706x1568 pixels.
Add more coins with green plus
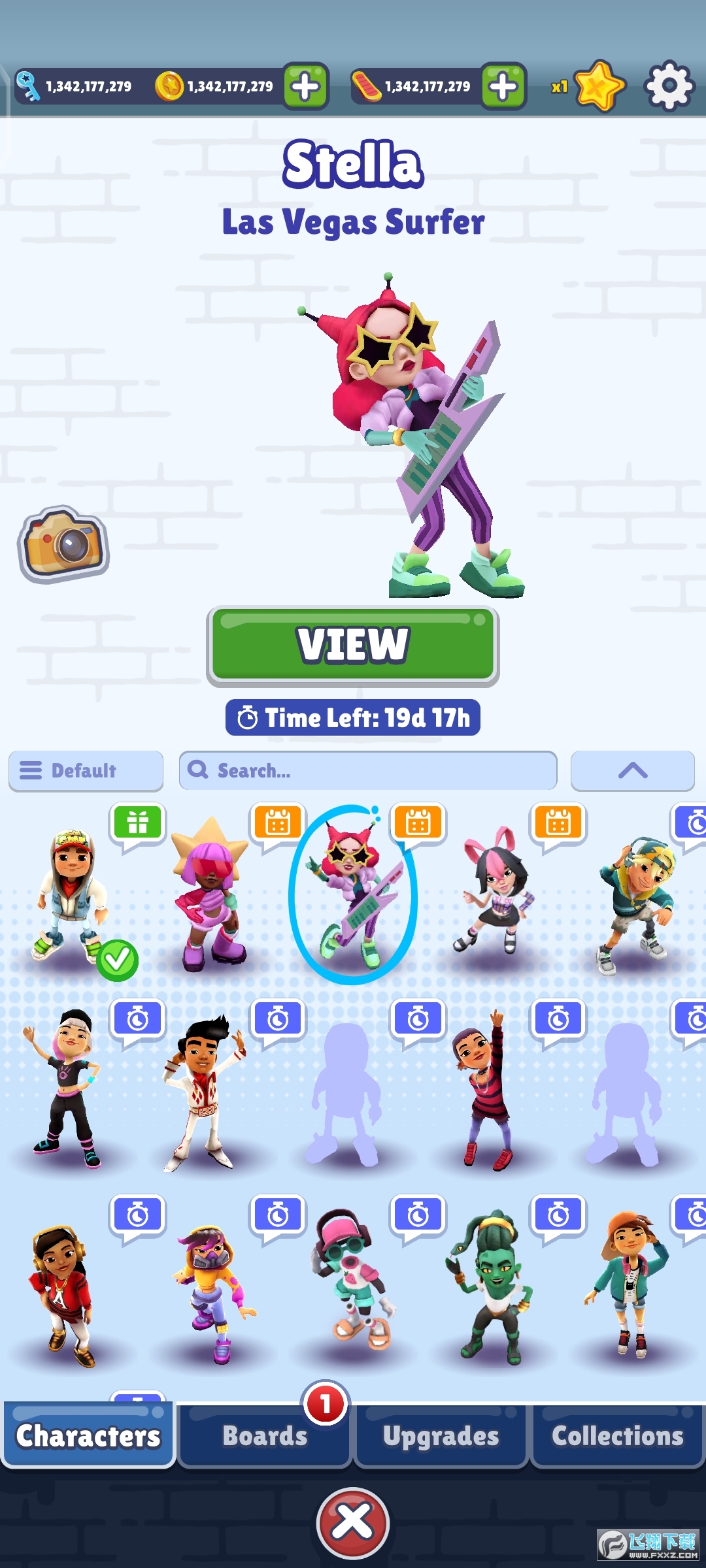(305, 86)
